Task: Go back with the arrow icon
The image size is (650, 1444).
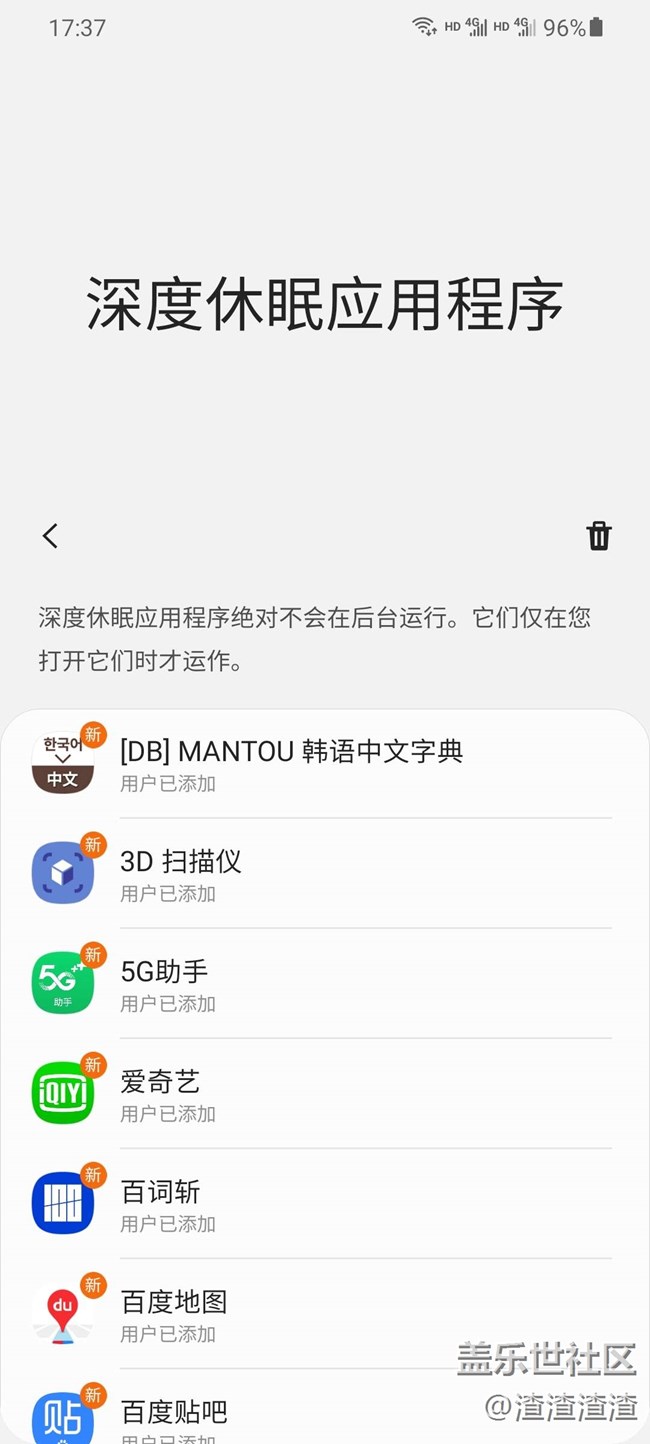Action: pyautogui.click(x=50, y=536)
